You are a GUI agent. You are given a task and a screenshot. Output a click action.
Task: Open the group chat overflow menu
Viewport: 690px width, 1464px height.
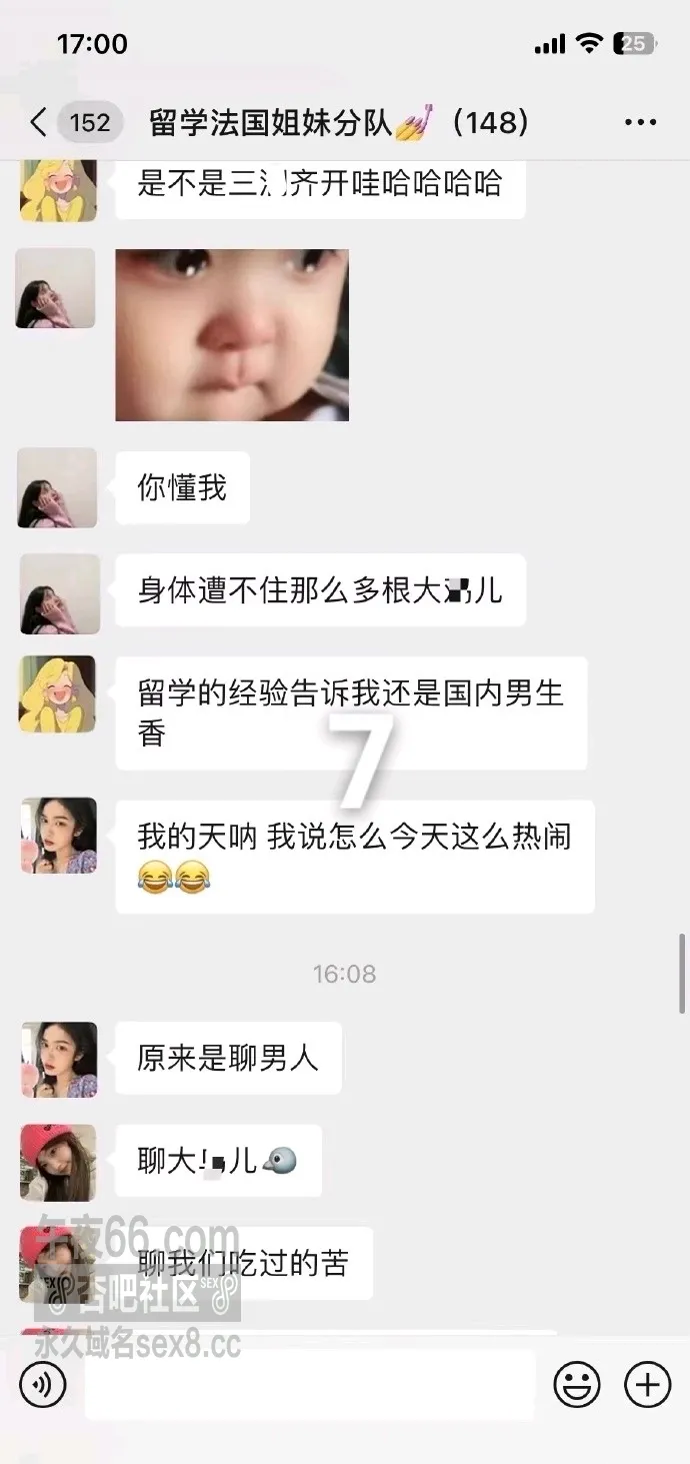pyautogui.click(x=640, y=123)
